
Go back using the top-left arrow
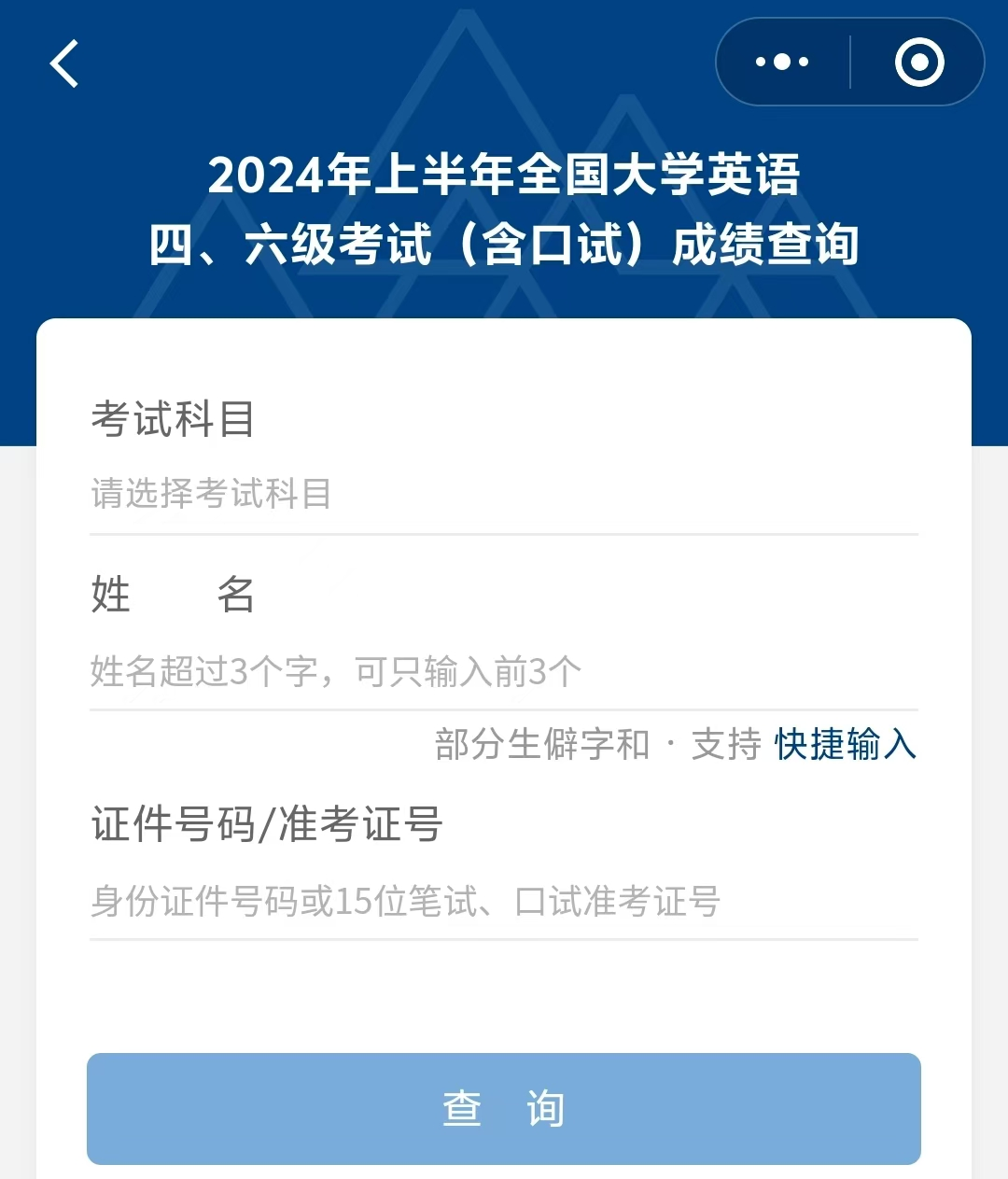click(64, 64)
